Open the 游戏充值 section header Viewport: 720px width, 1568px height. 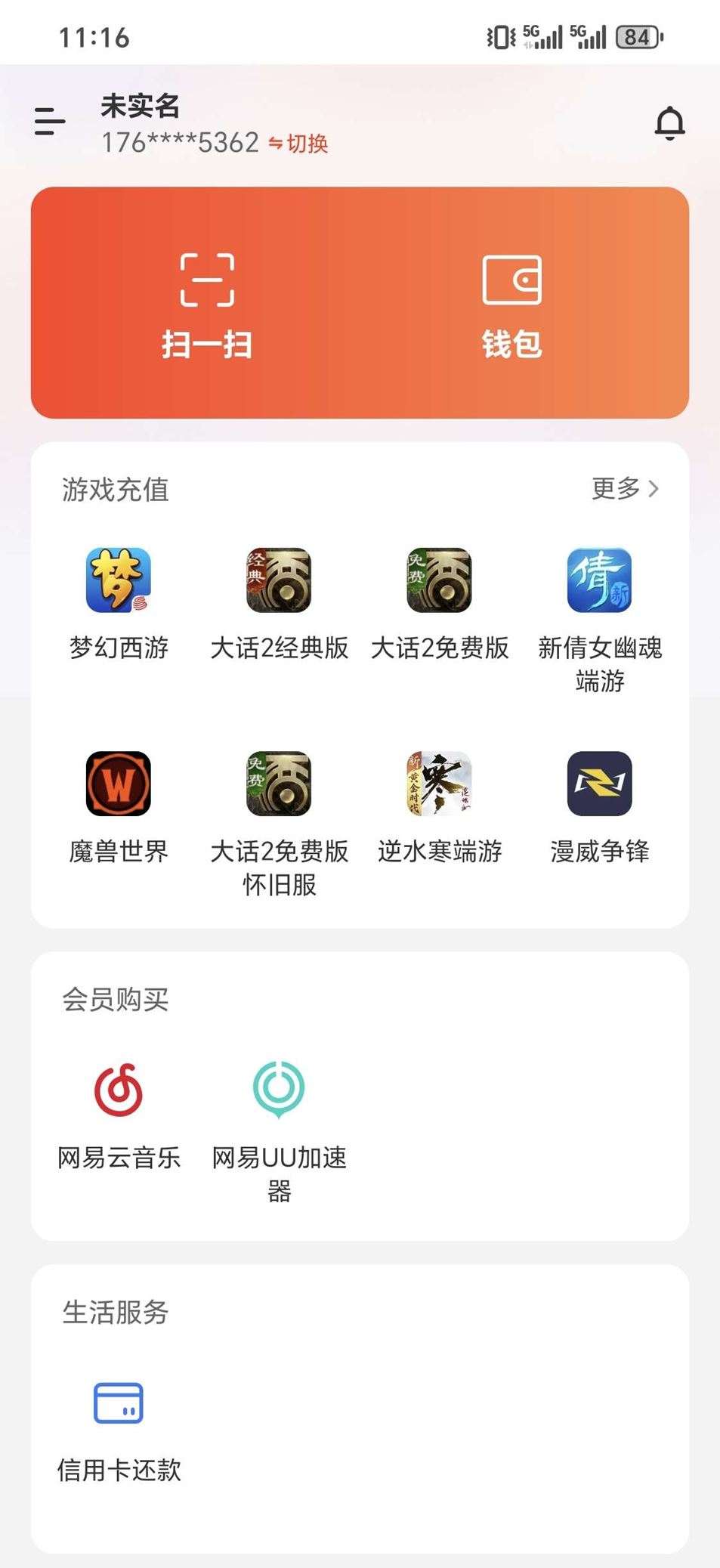[115, 490]
